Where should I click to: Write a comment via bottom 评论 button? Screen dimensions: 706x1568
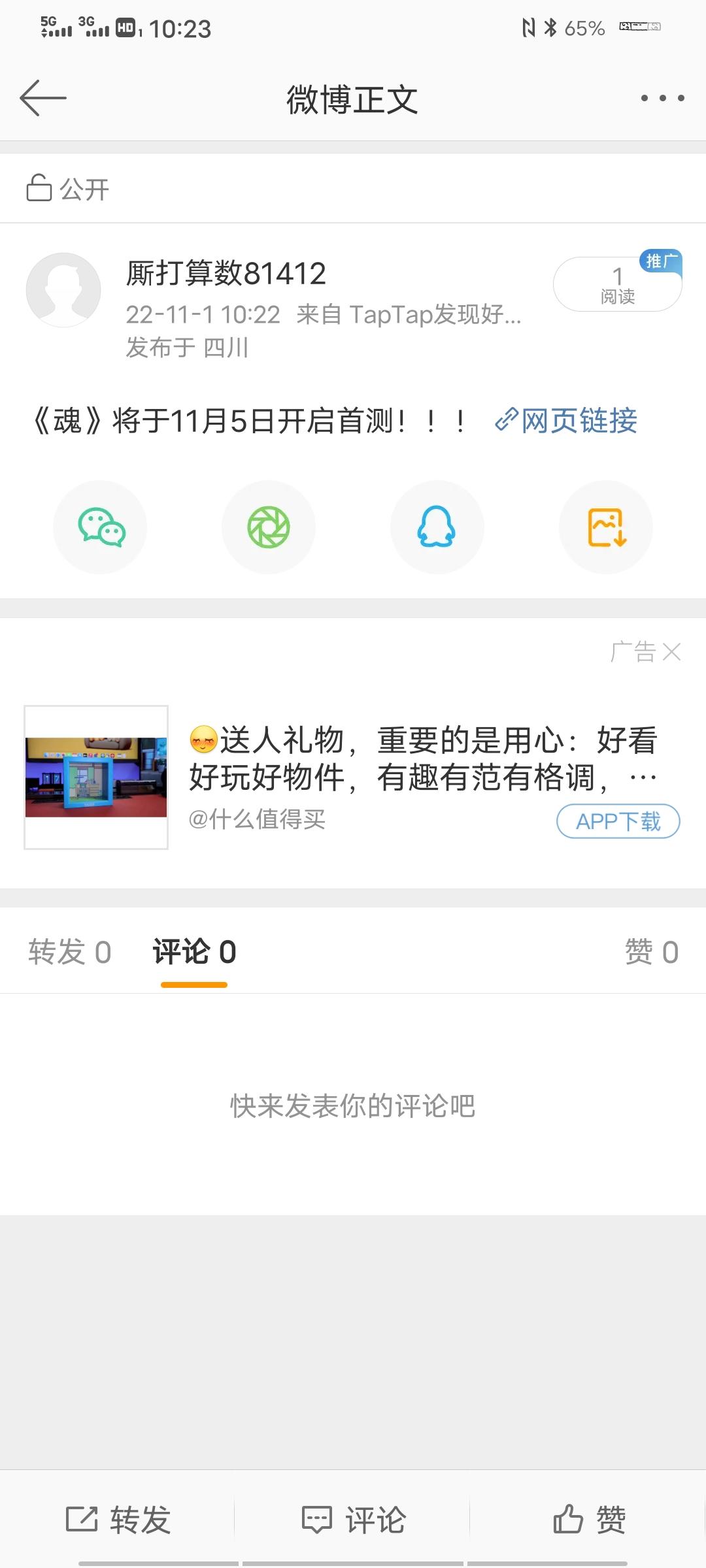tap(353, 1519)
